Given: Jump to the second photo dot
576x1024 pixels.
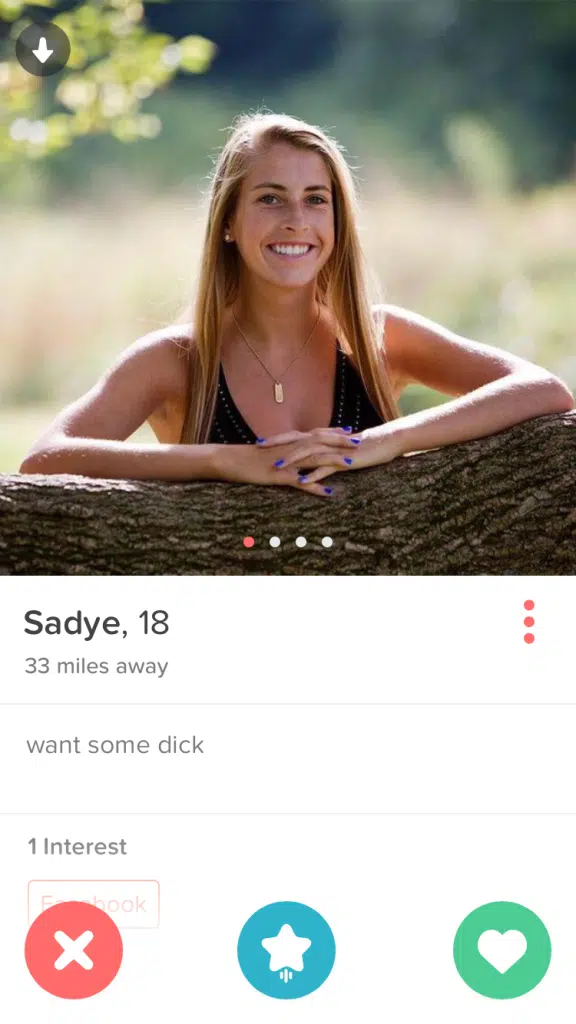Looking at the screenshot, I should (x=275, y=542).
